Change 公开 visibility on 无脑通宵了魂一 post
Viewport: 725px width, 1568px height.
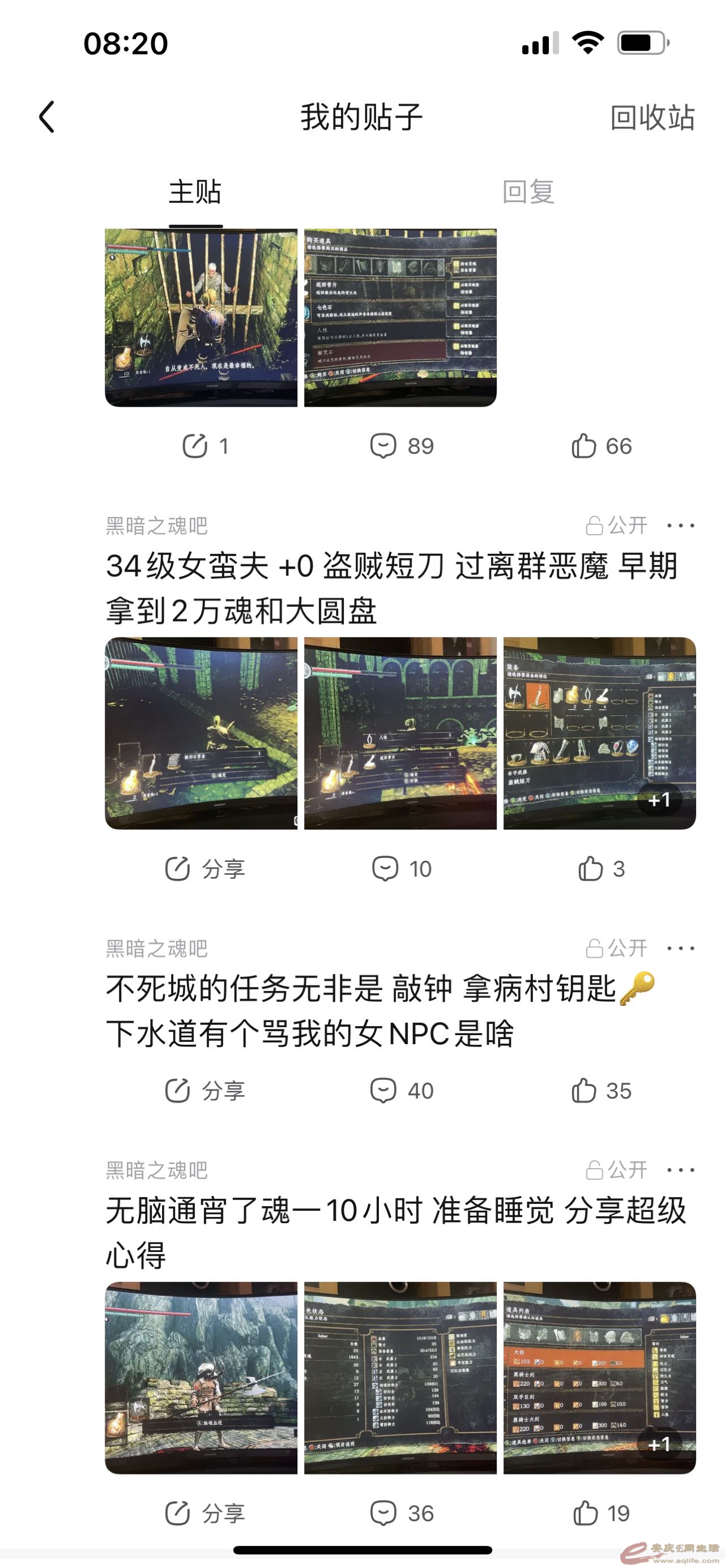[x=617, y=1169]
